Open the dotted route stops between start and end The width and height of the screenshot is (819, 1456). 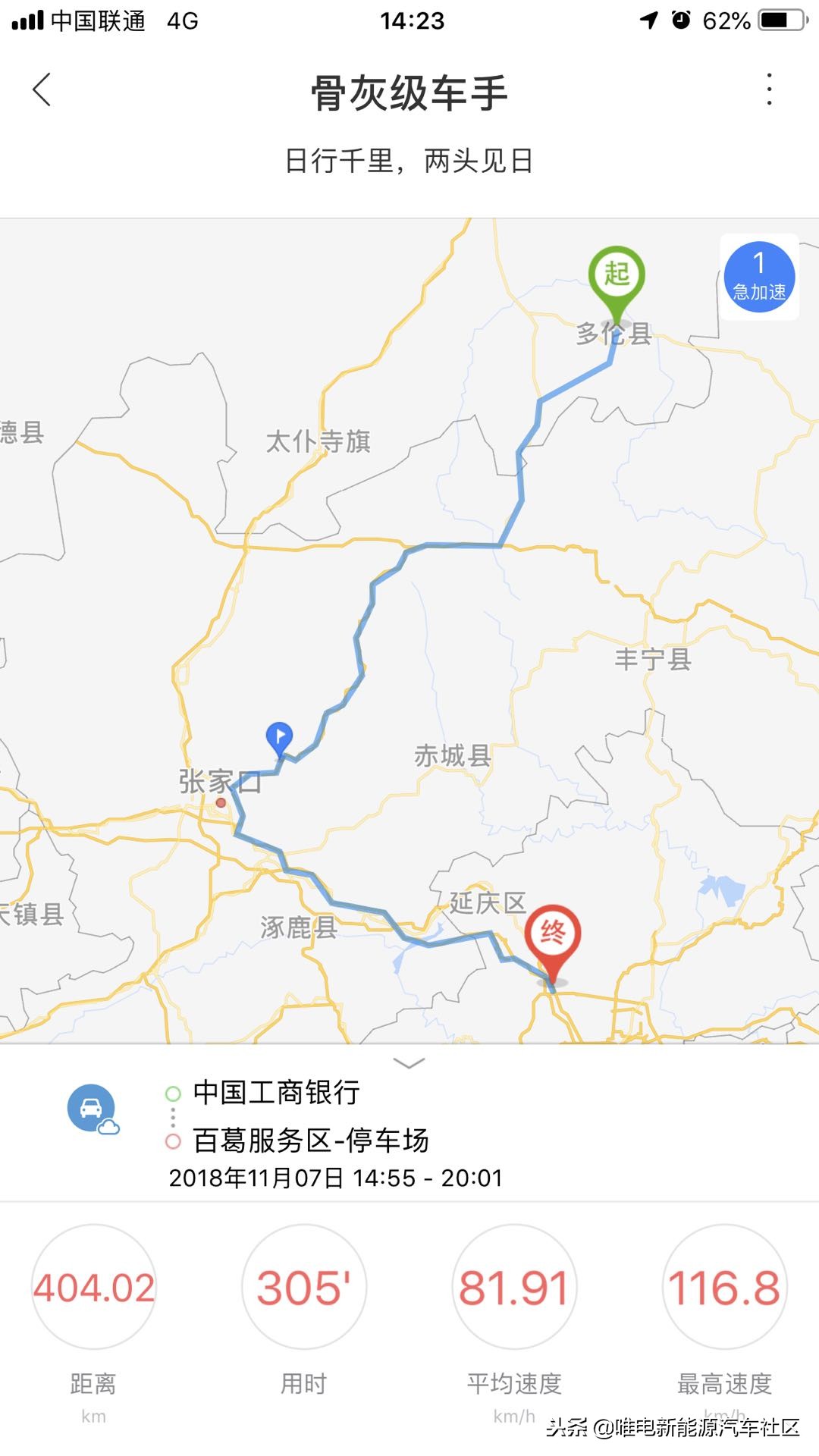[x=173, y=1116]
